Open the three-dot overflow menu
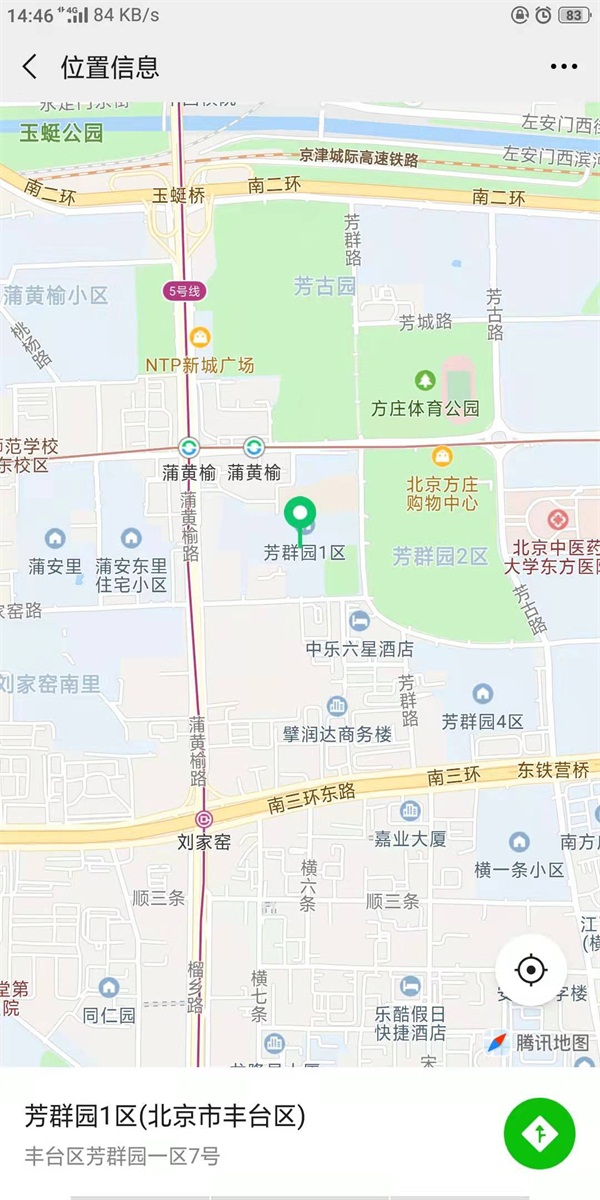 [564, 67]
